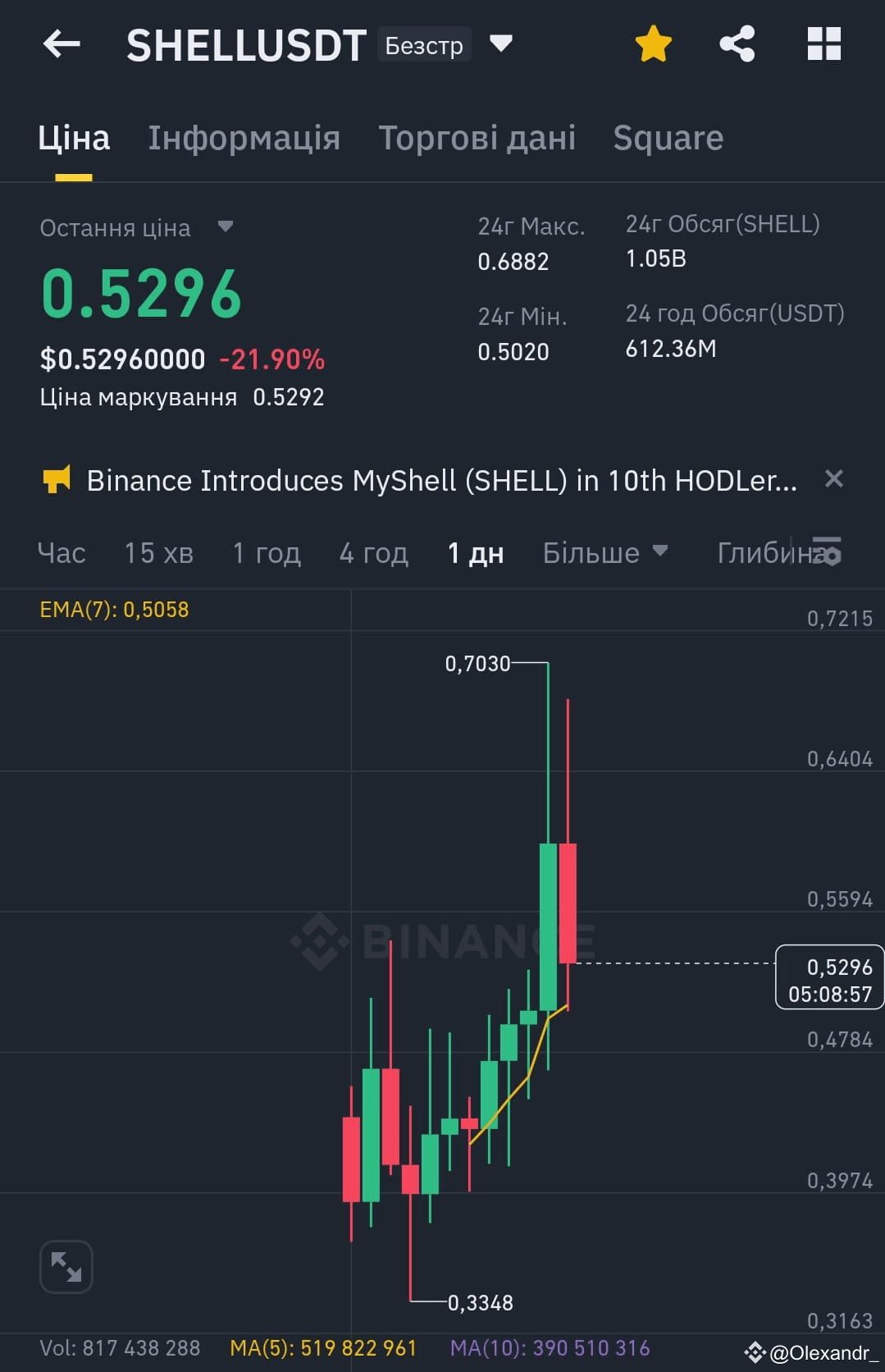The image size is (885, 1372).
Task: Expand the Більше timeframe menu
Action: click(606, 552)
